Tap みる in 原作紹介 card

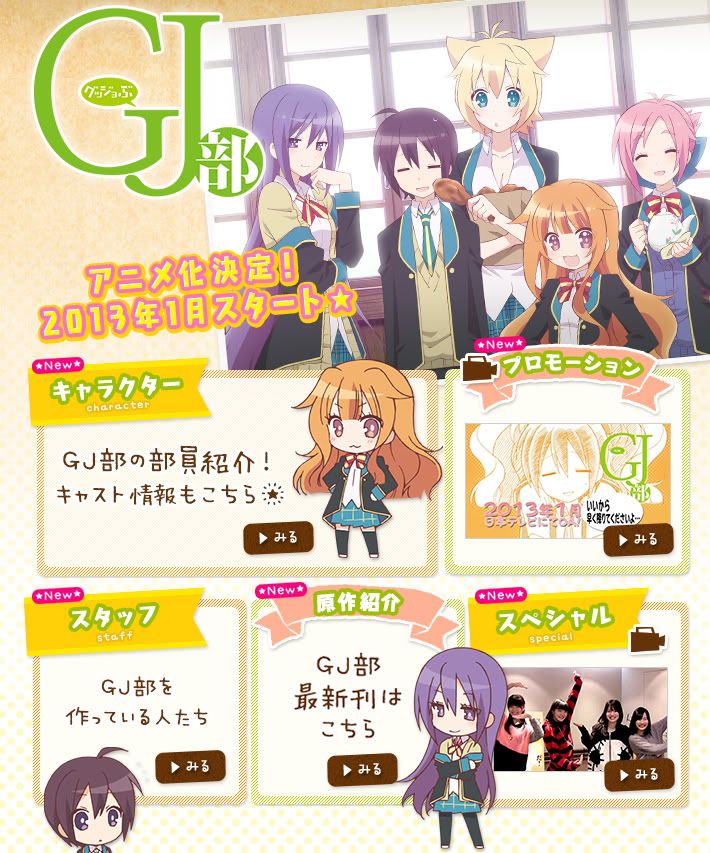(x=362, y=770)
